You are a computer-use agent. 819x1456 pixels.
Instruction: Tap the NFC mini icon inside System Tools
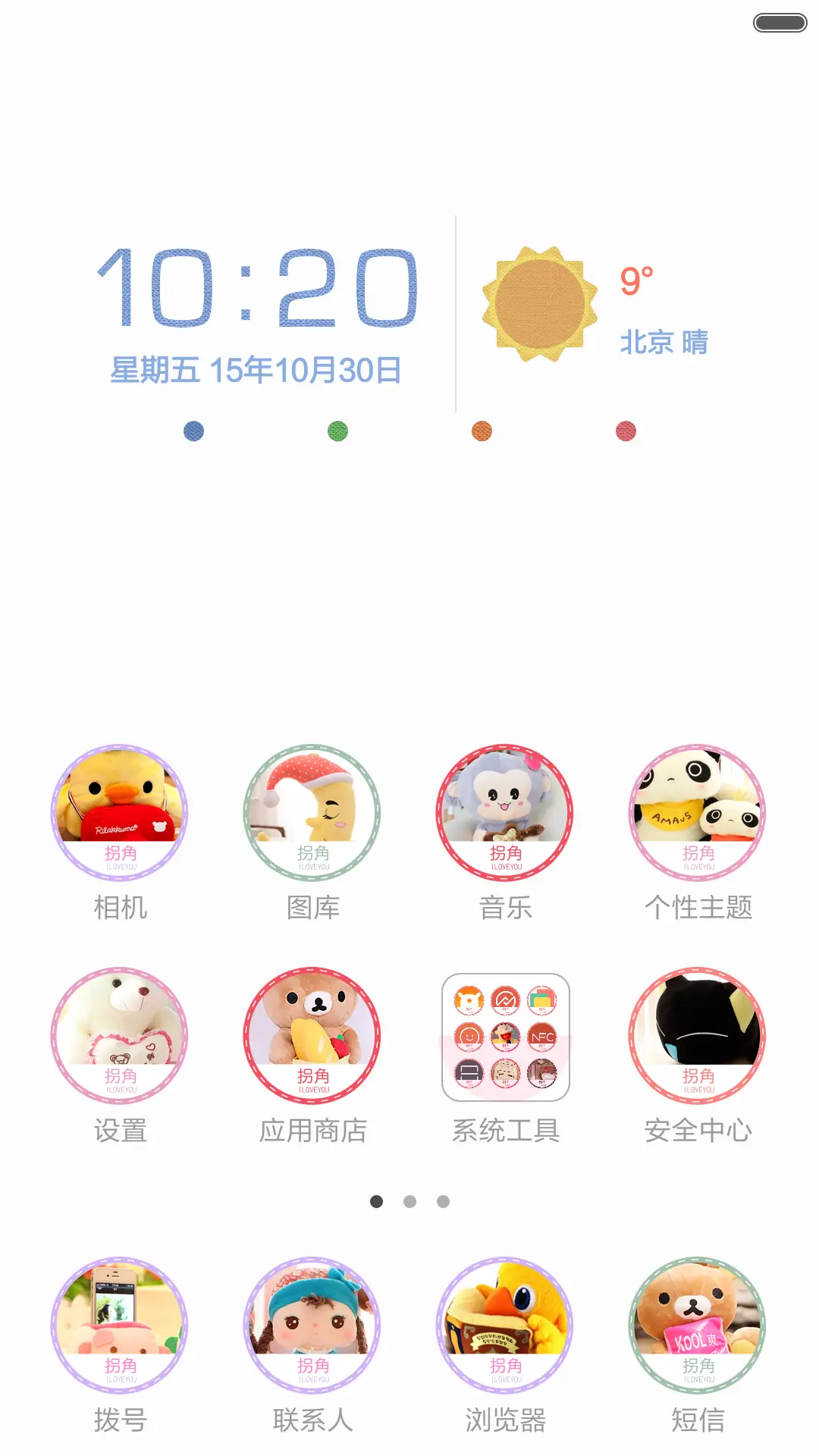tap(542, 1037)
